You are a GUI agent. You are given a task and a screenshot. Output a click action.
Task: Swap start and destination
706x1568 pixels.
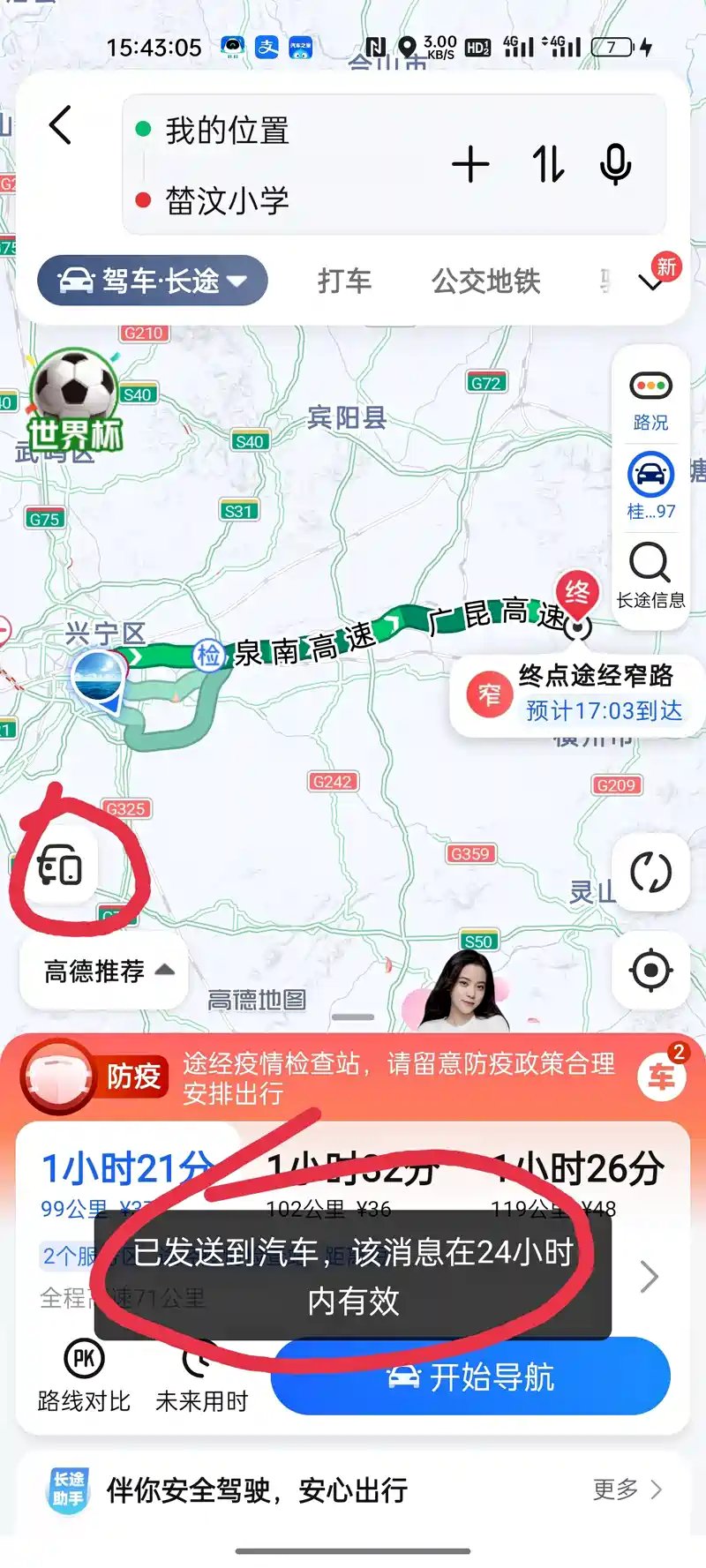(x=547, y=164)
